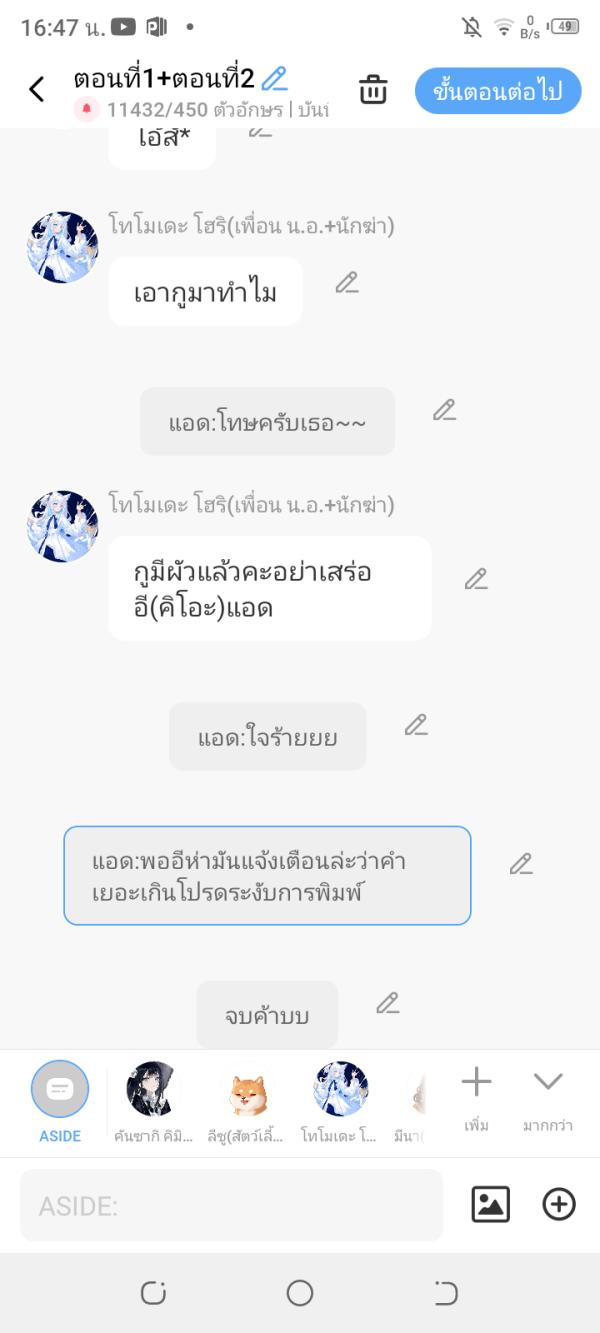Open the circled plus add button
The image size is (600, 1333).
[x=559, y=1205]
